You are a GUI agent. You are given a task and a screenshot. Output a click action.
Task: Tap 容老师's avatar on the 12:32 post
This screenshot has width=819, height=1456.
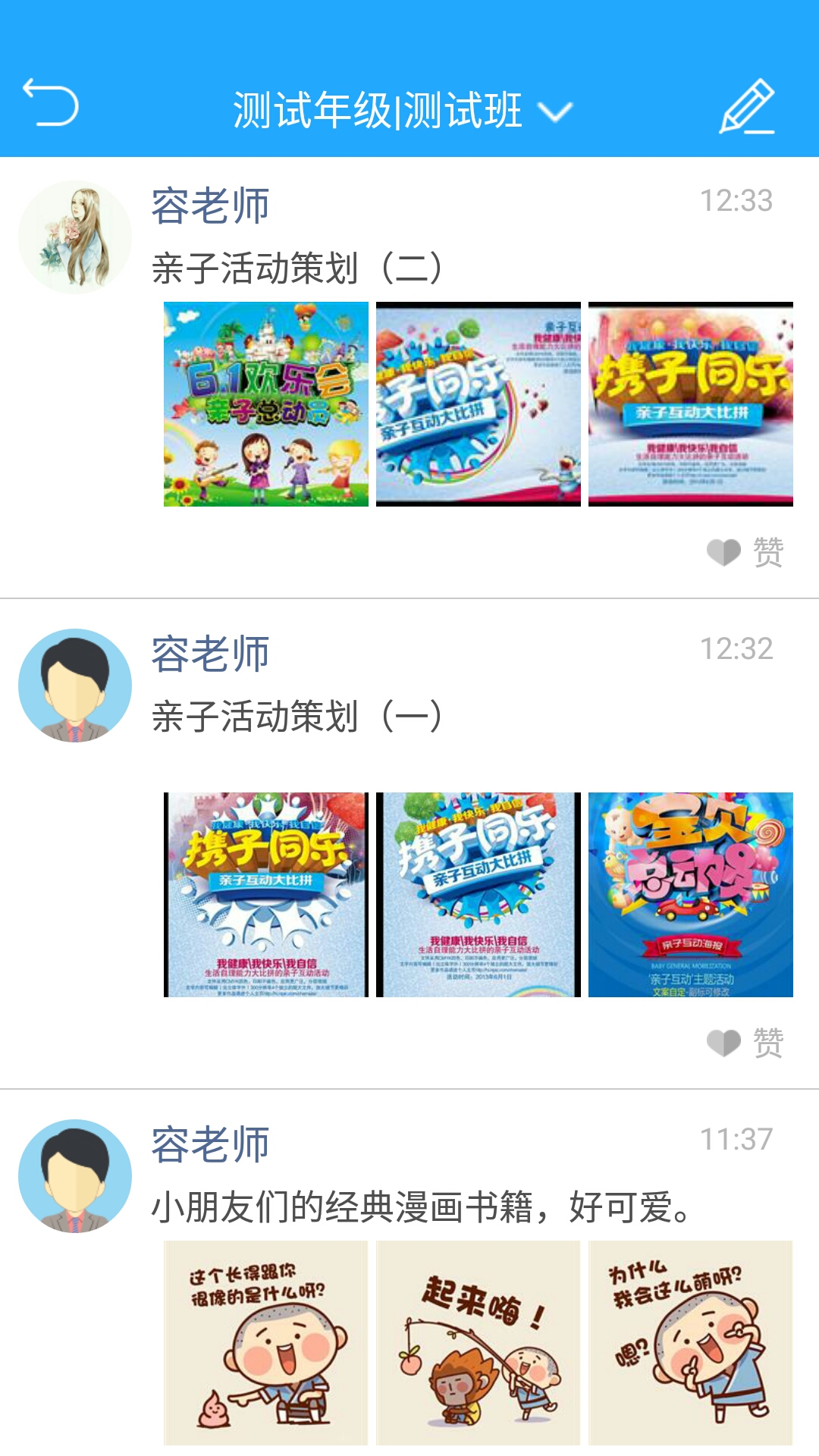click(x=75, y=686)
